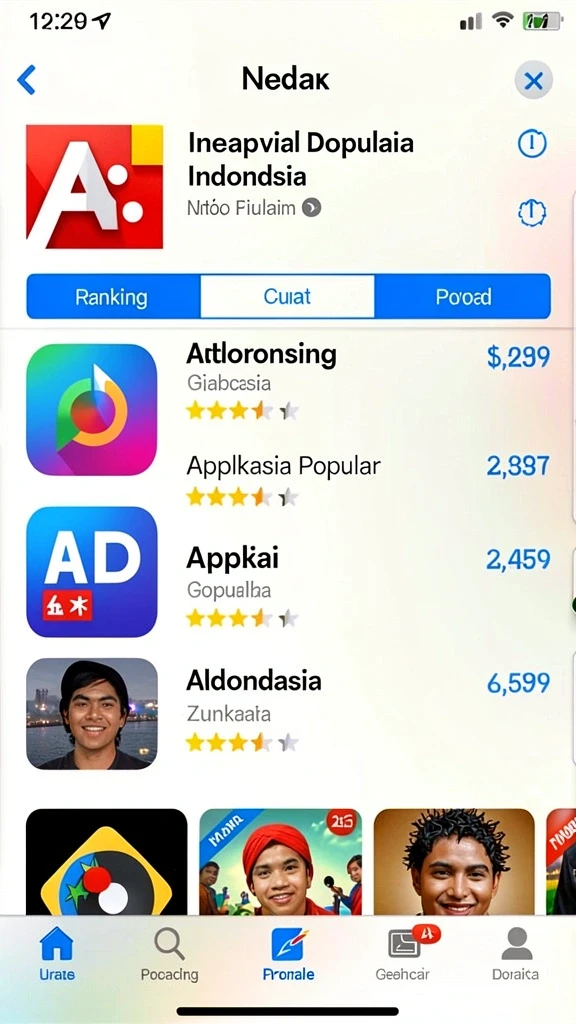Screen dimensions: 576x1024
Task: Tap the 6,599 button for Aldondasia
Action: click(519, 683)
